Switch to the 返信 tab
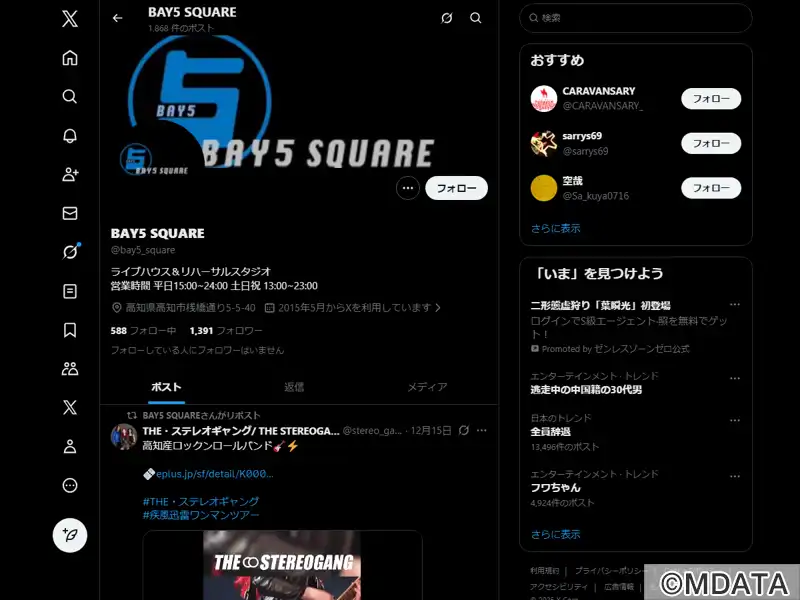Screen dimensions: 800x600 (x=294, y=387)
